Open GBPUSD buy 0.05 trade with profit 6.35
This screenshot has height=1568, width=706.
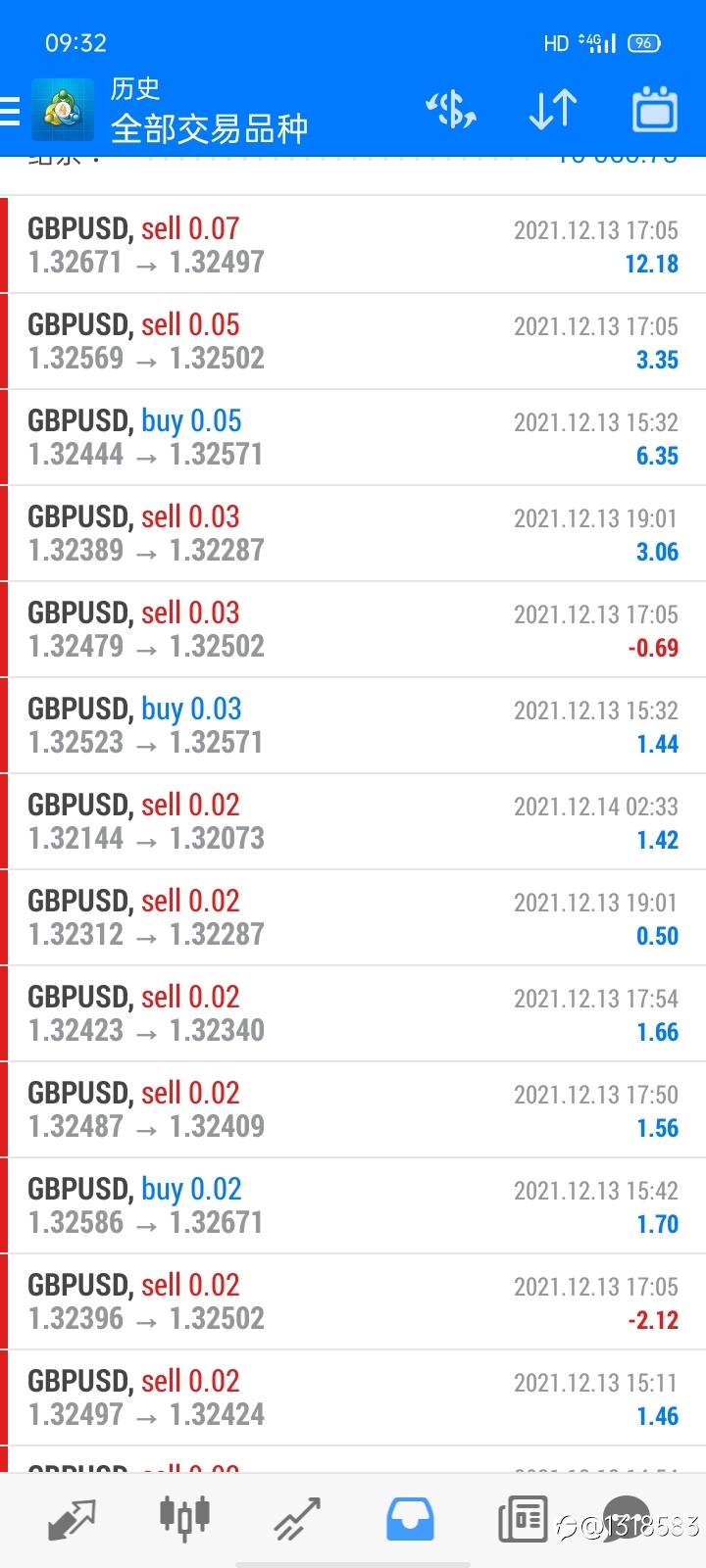coord(353,437)
